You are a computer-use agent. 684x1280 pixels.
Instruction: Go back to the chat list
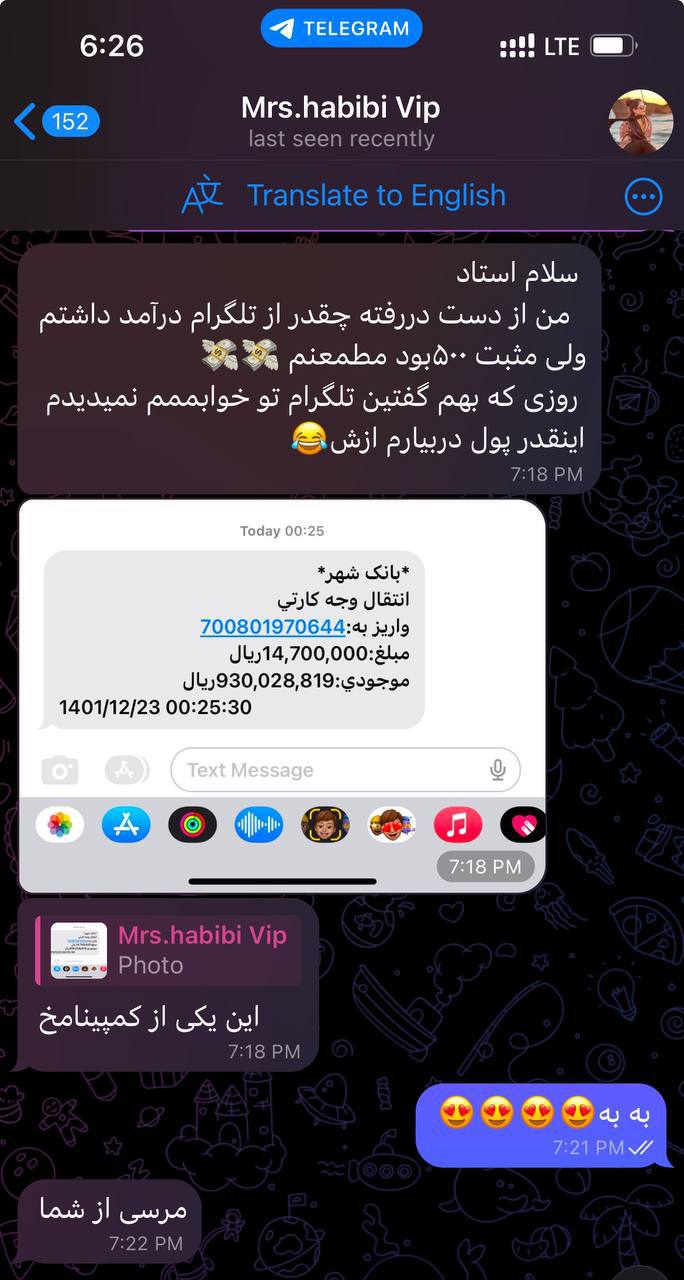(55, 121)
